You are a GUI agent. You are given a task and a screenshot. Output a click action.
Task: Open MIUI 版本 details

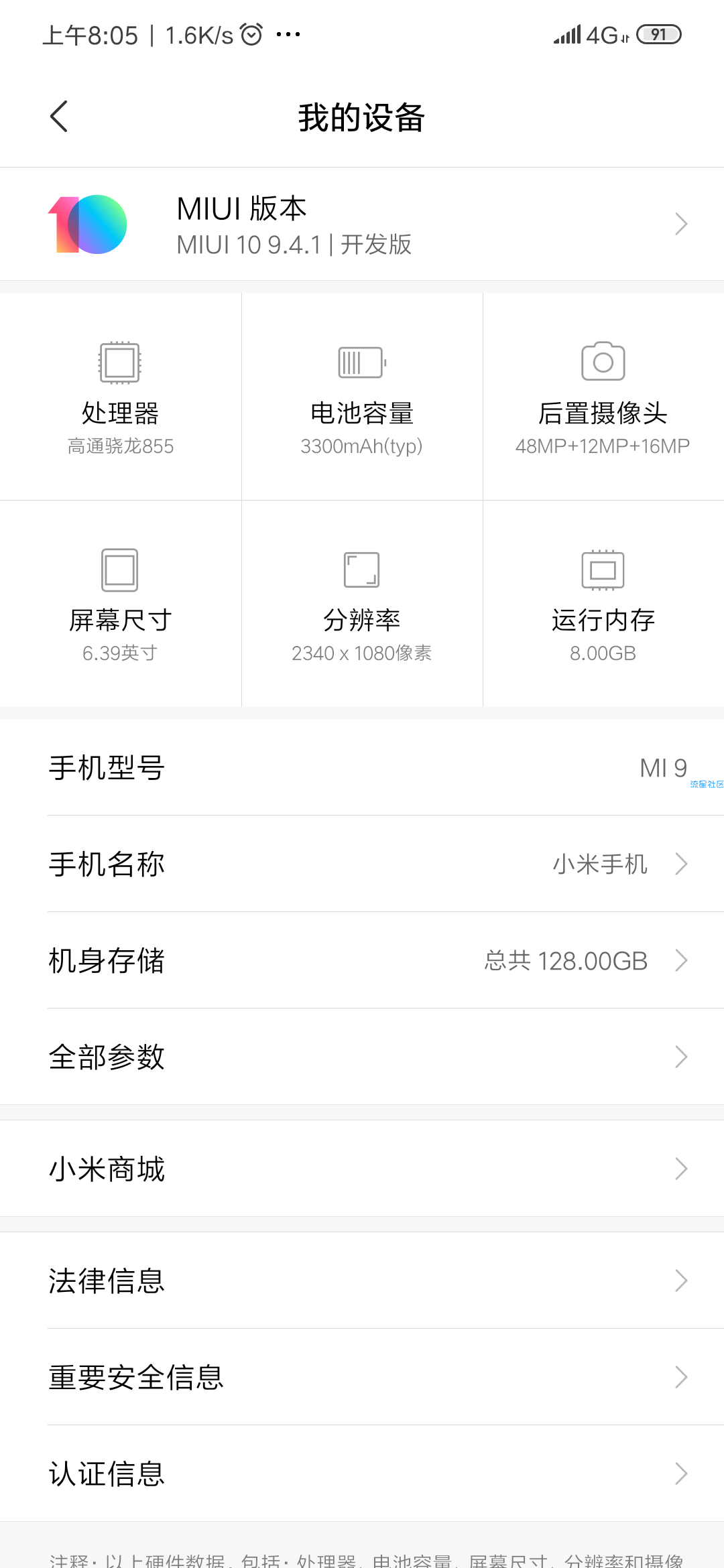click(x=362, y=224)
